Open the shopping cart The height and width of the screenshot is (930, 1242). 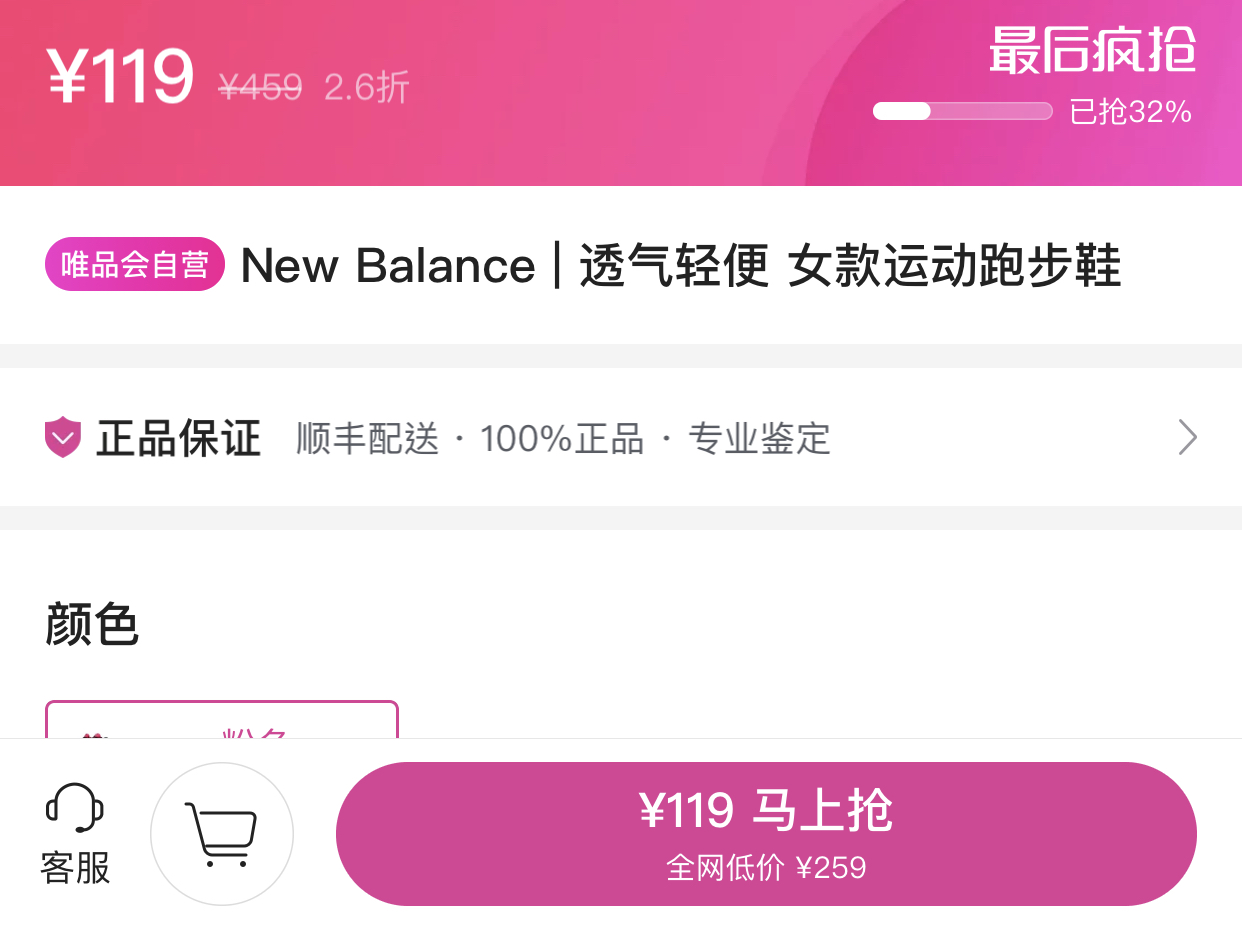point(222,834)
